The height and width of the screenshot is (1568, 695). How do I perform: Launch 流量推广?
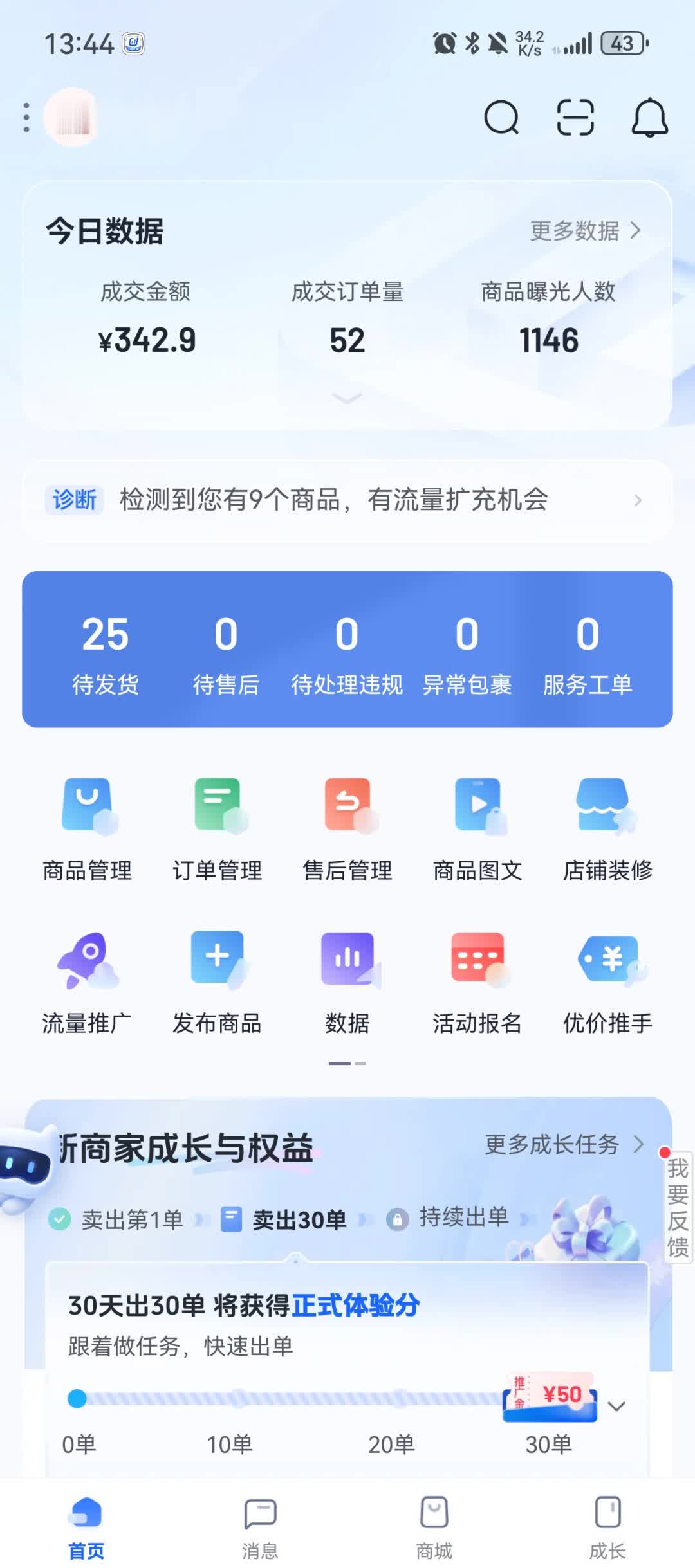click(88, 981)
